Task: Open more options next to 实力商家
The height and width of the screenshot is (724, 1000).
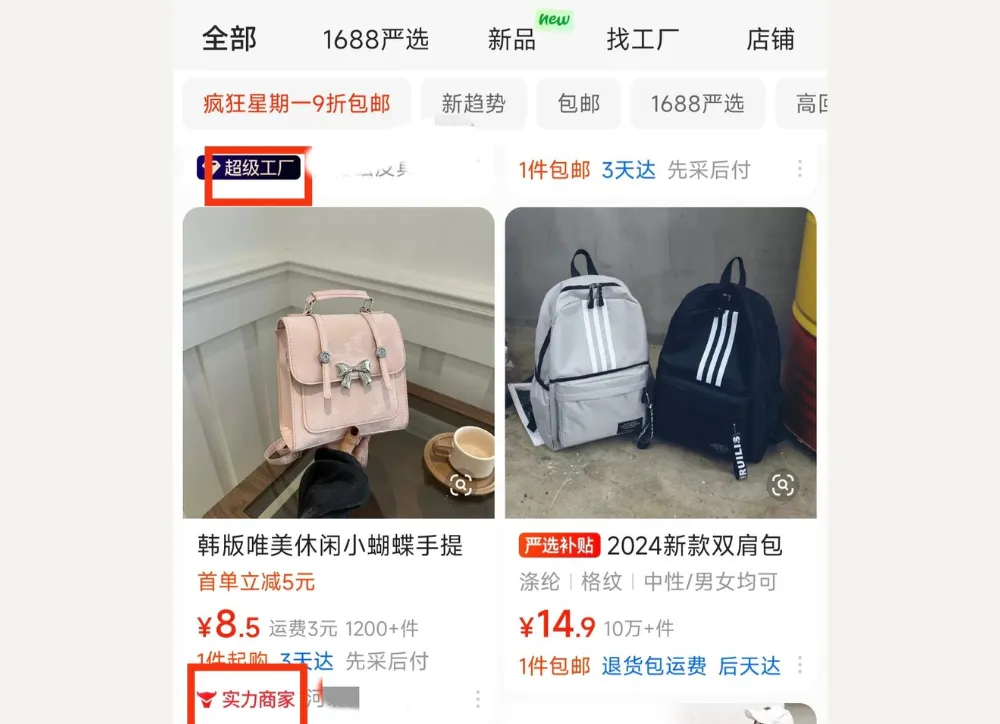Action: click(x=478, y=699)
